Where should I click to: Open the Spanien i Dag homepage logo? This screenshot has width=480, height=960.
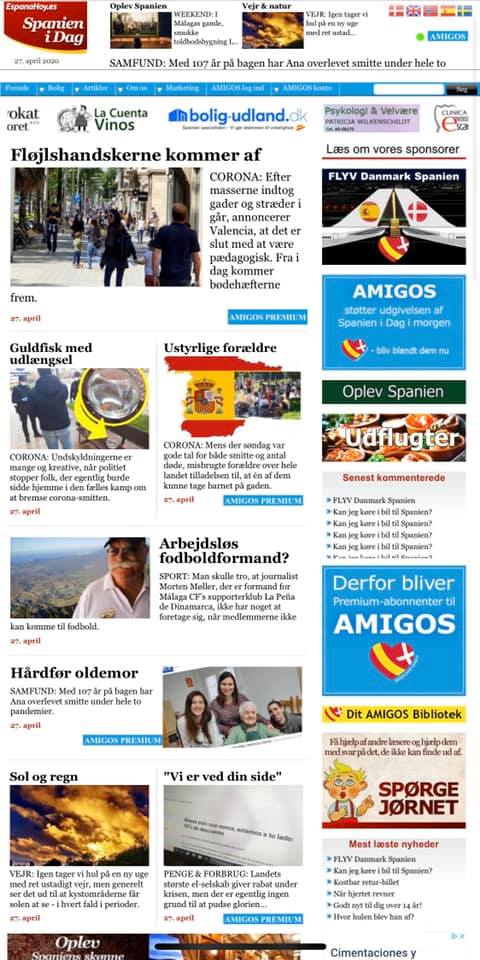[45, 27]
